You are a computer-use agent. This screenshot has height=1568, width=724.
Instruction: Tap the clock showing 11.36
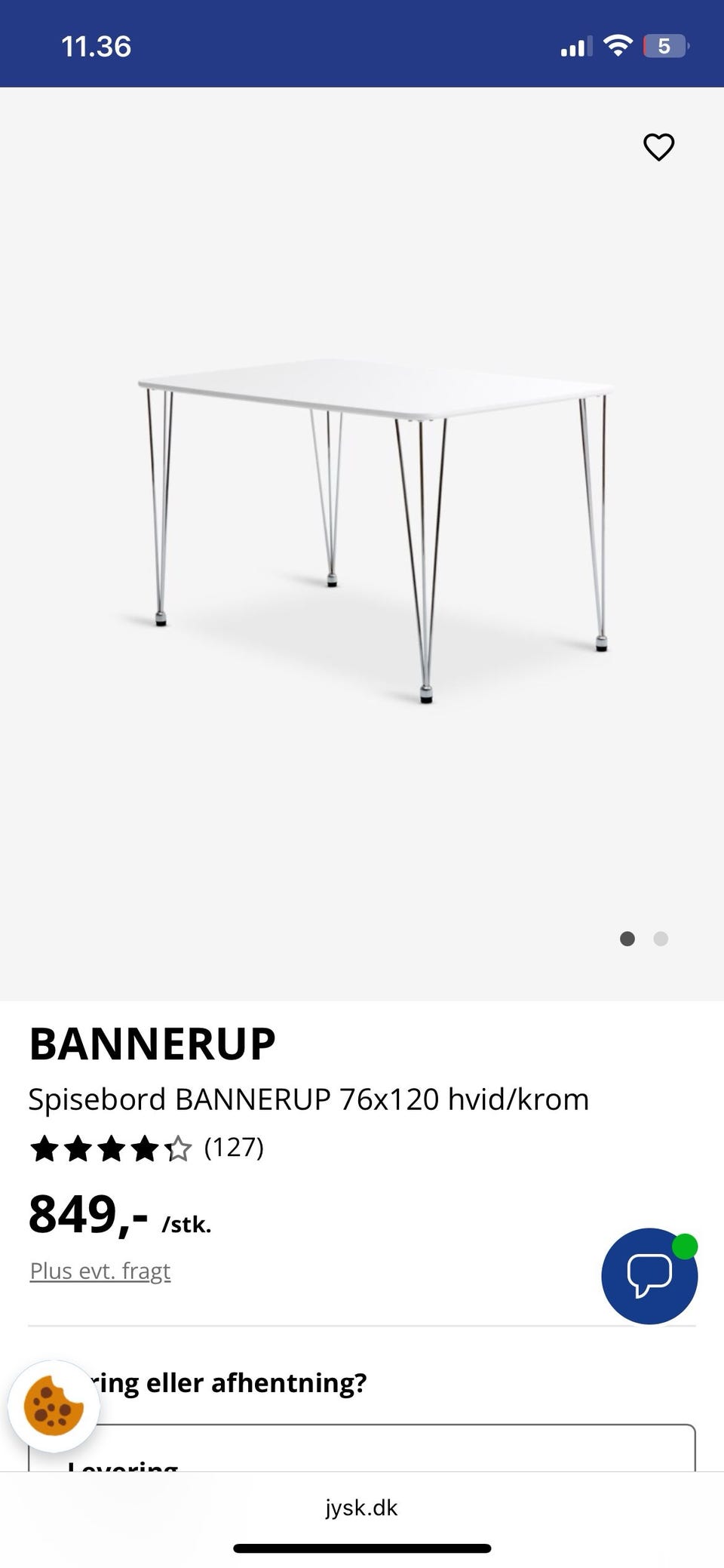click(x=97, y=45)
